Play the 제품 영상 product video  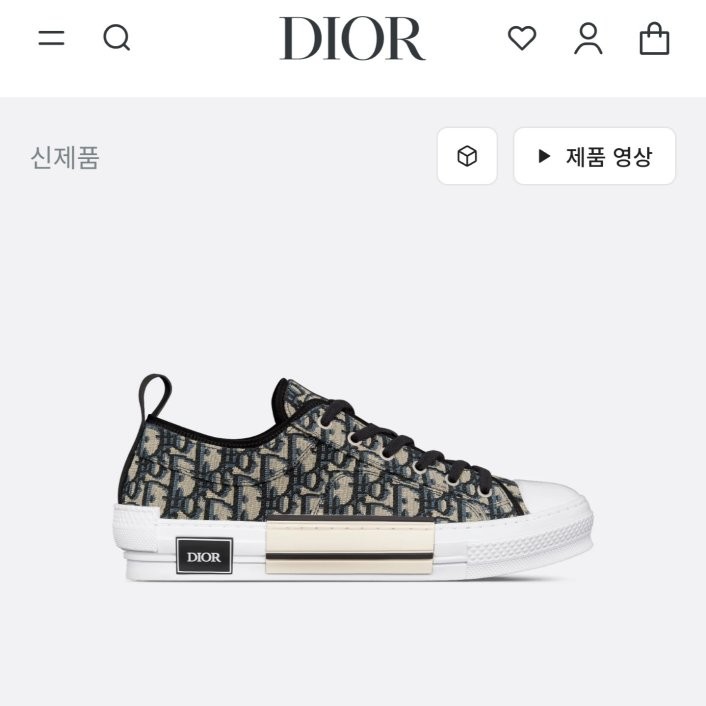[594, 156]
